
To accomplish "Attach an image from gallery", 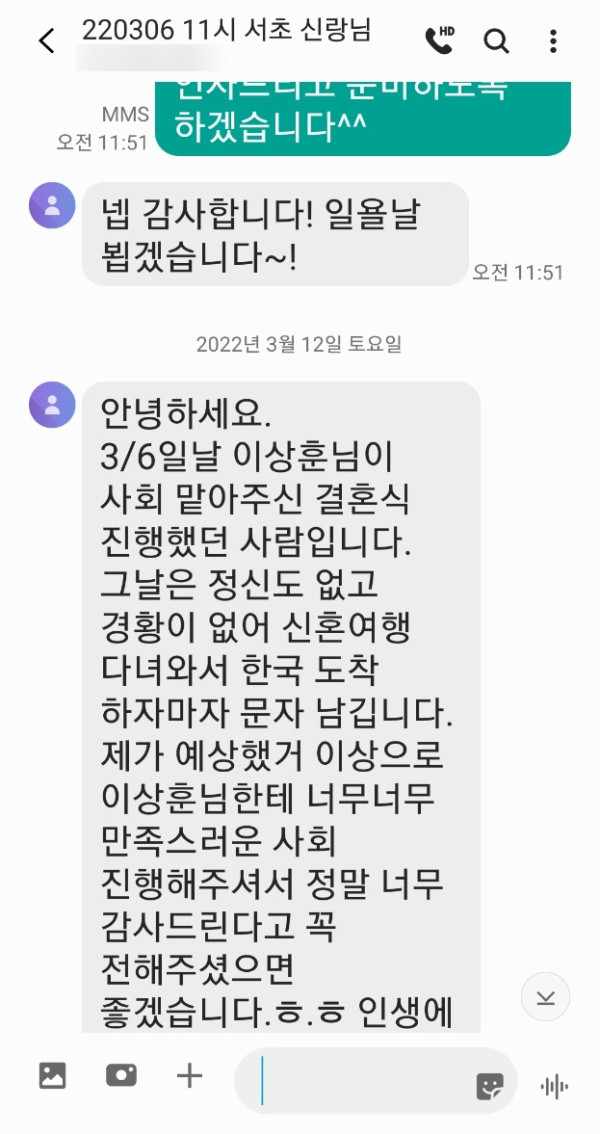I will (52, 1076).
